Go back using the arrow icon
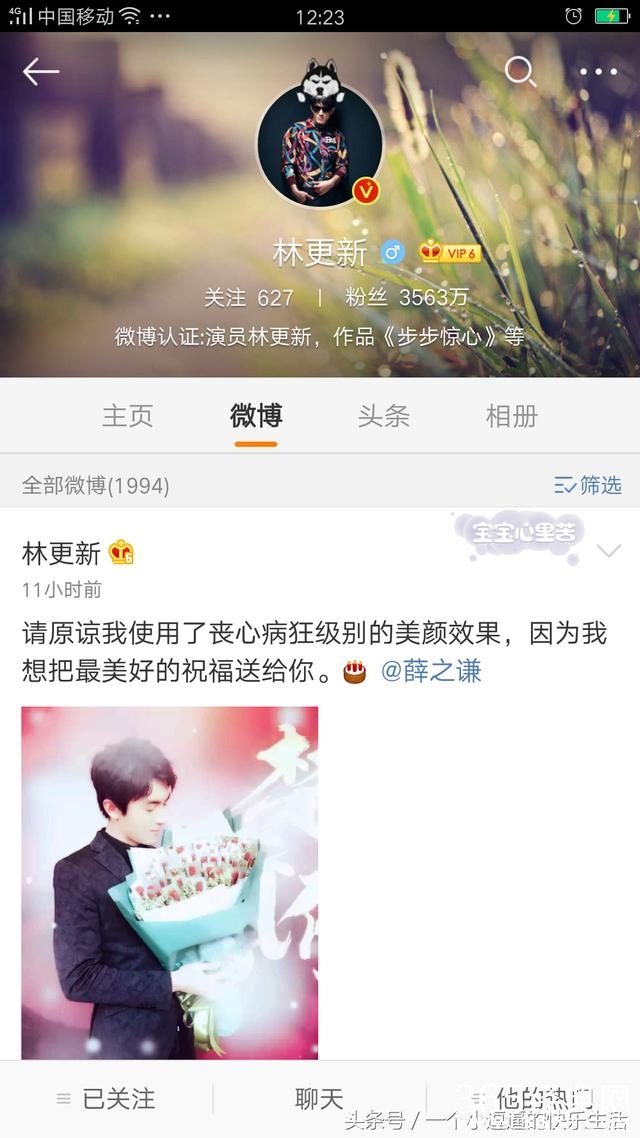 point(41,72)
